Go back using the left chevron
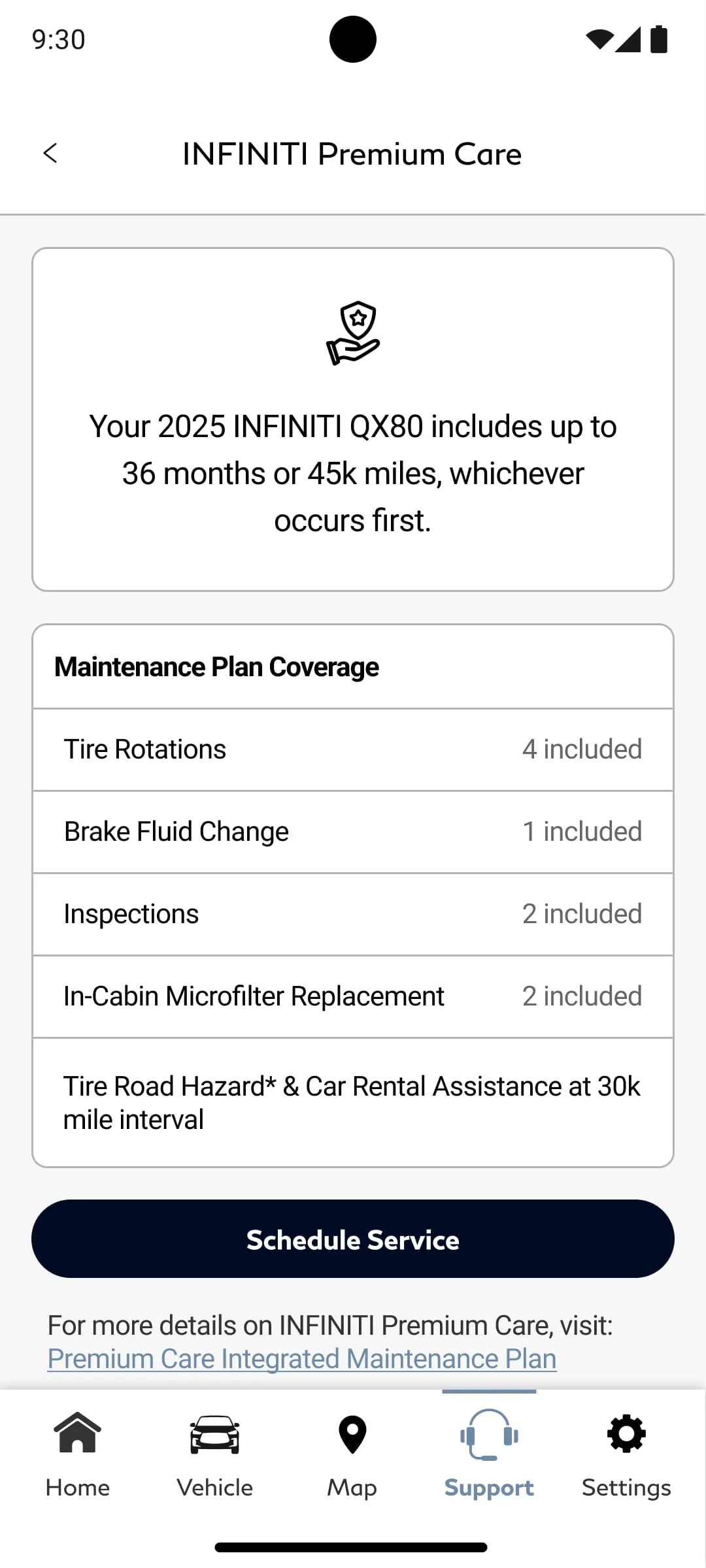The height and width of the screenshot is (1568, 706). click(x=50, y=154)
